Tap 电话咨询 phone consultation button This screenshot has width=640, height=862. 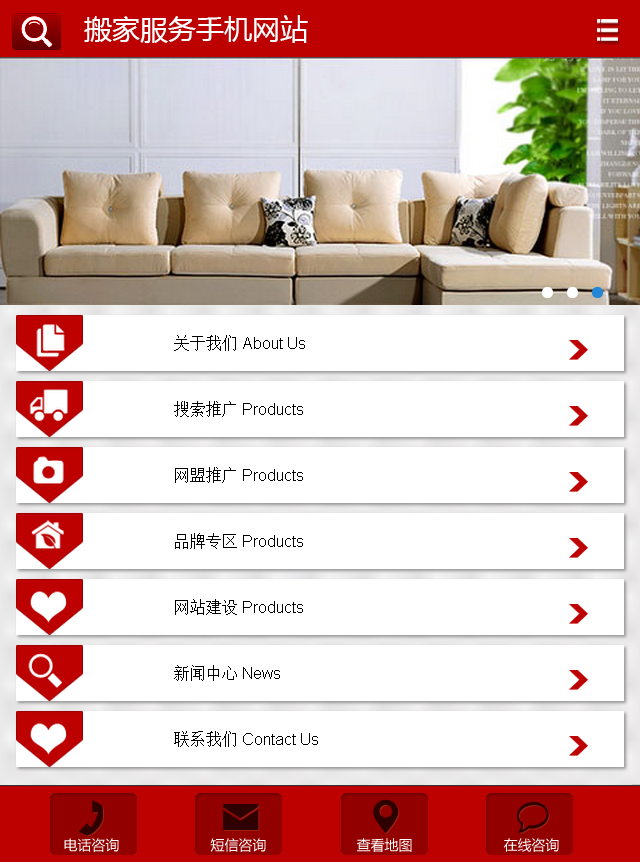pos(93,825)
